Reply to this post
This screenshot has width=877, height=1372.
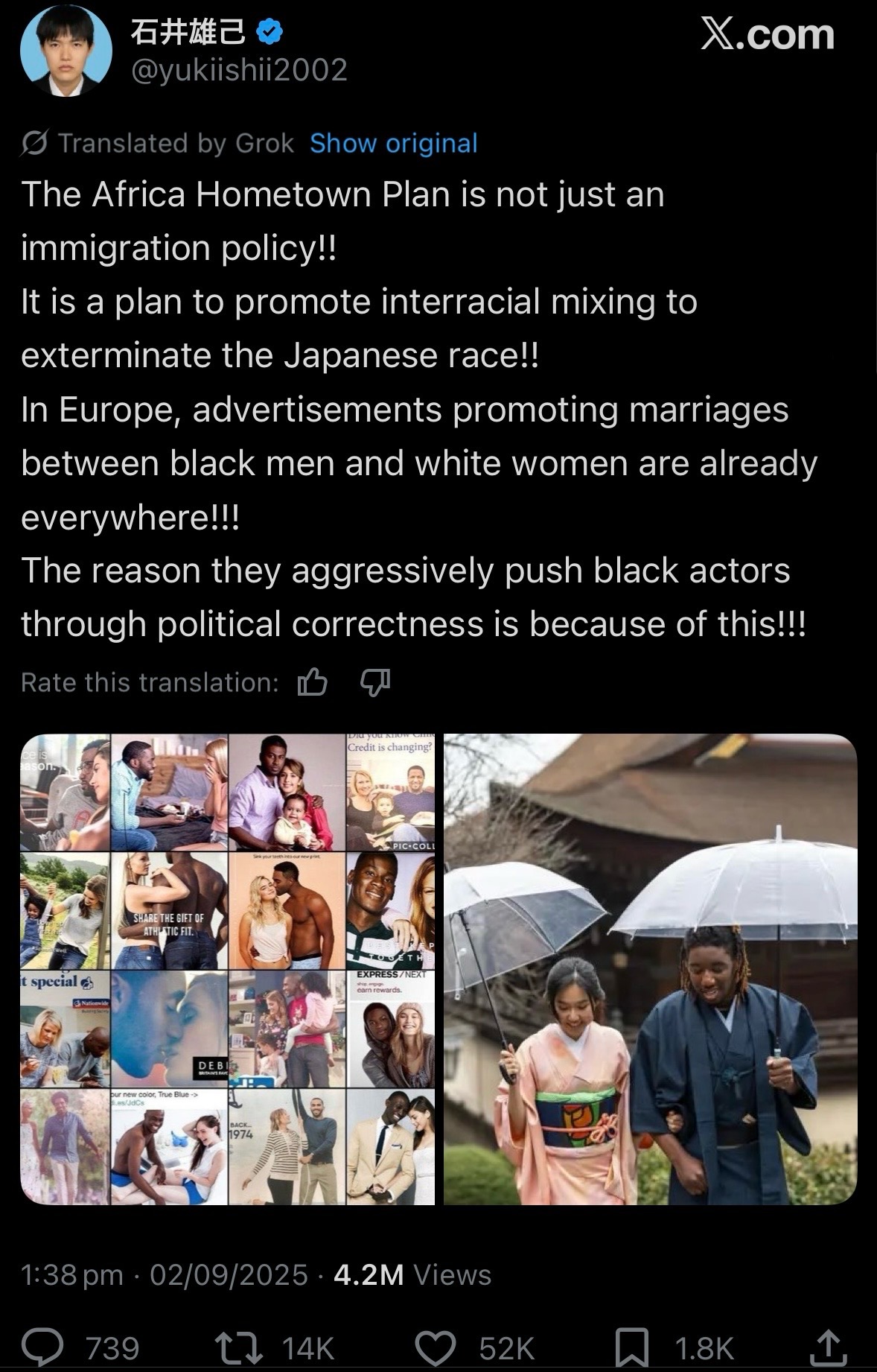[x=43, y=1347]
